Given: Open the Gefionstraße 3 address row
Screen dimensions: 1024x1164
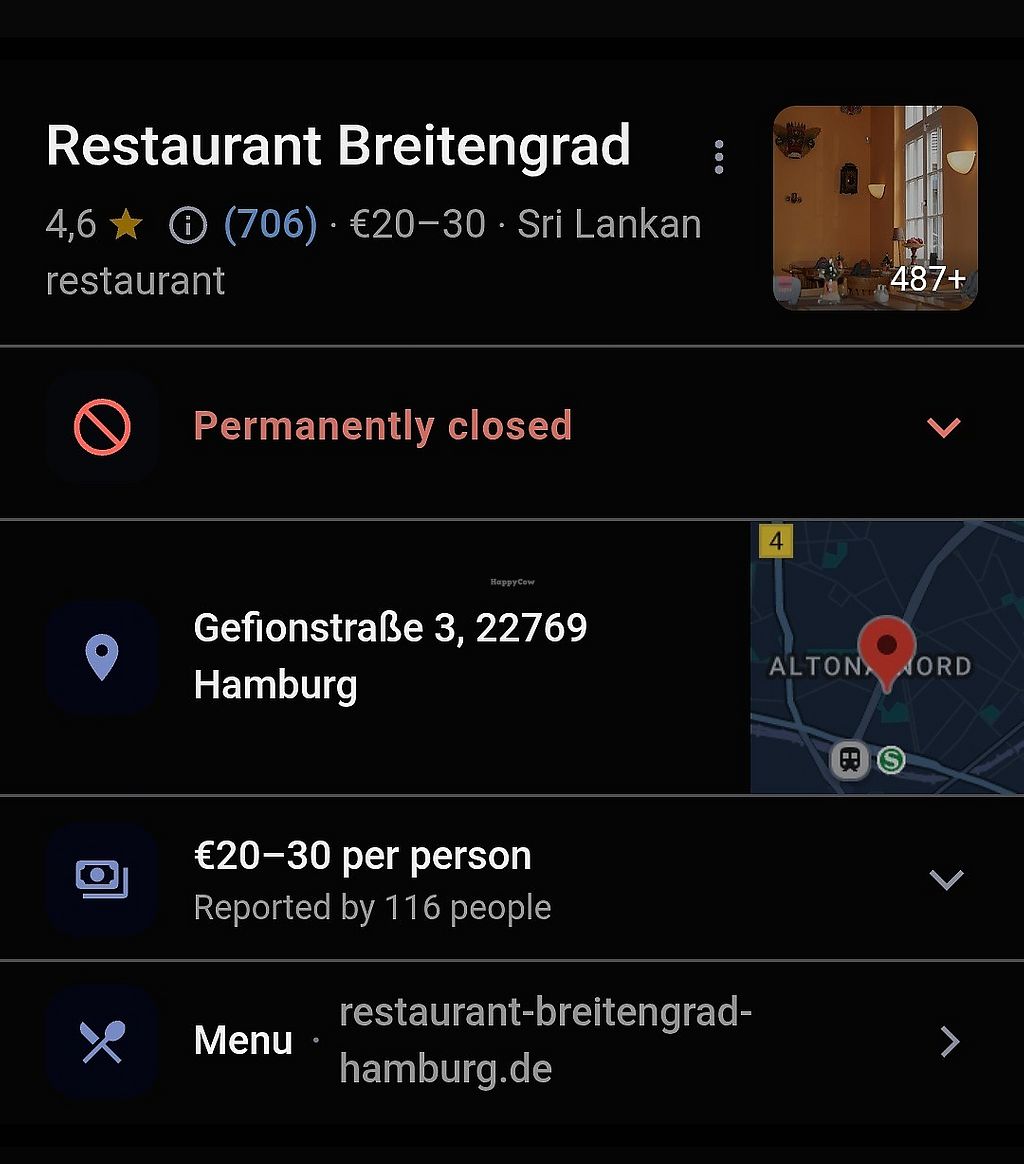Looking at the screenshot, I should click(390, 657).
